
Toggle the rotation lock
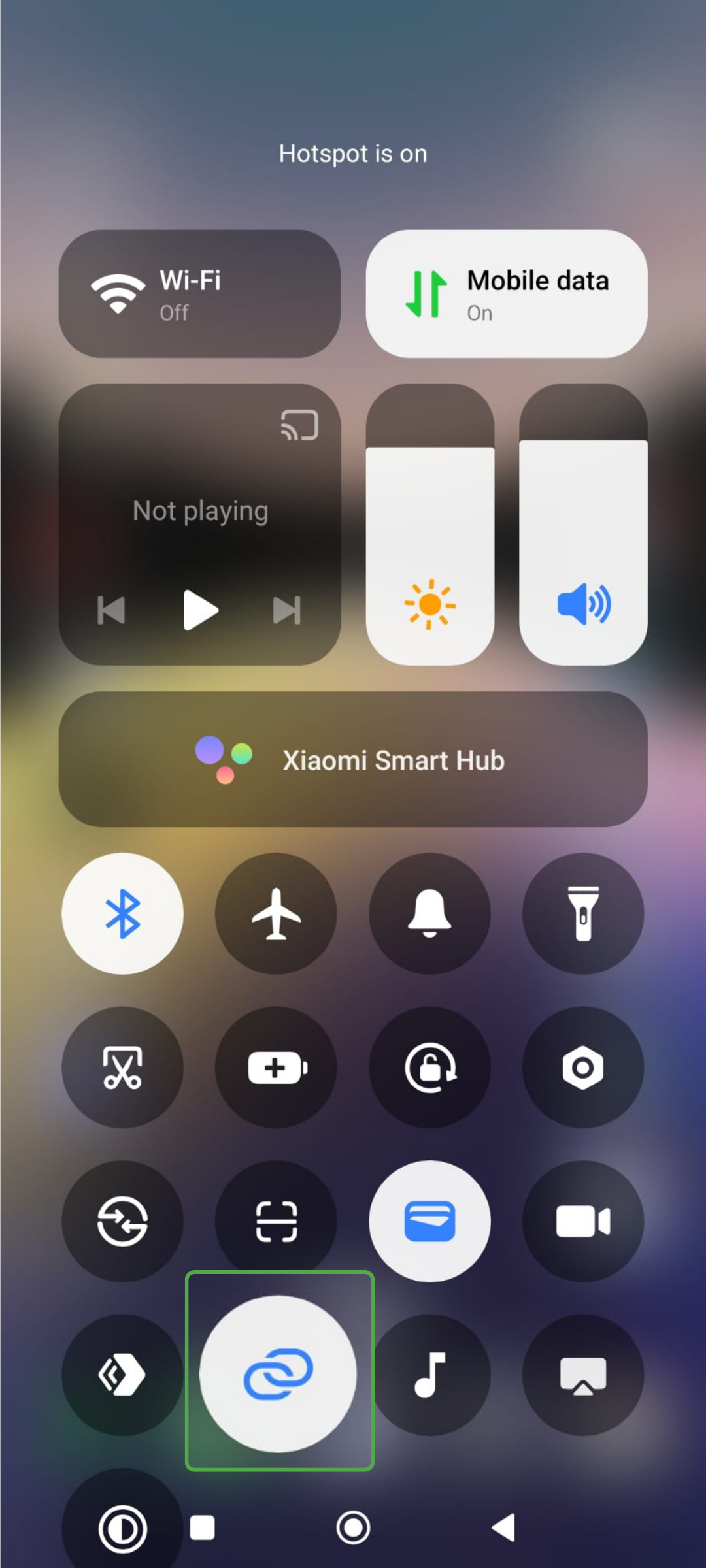pyautogui.click(x=429, y=1068)
